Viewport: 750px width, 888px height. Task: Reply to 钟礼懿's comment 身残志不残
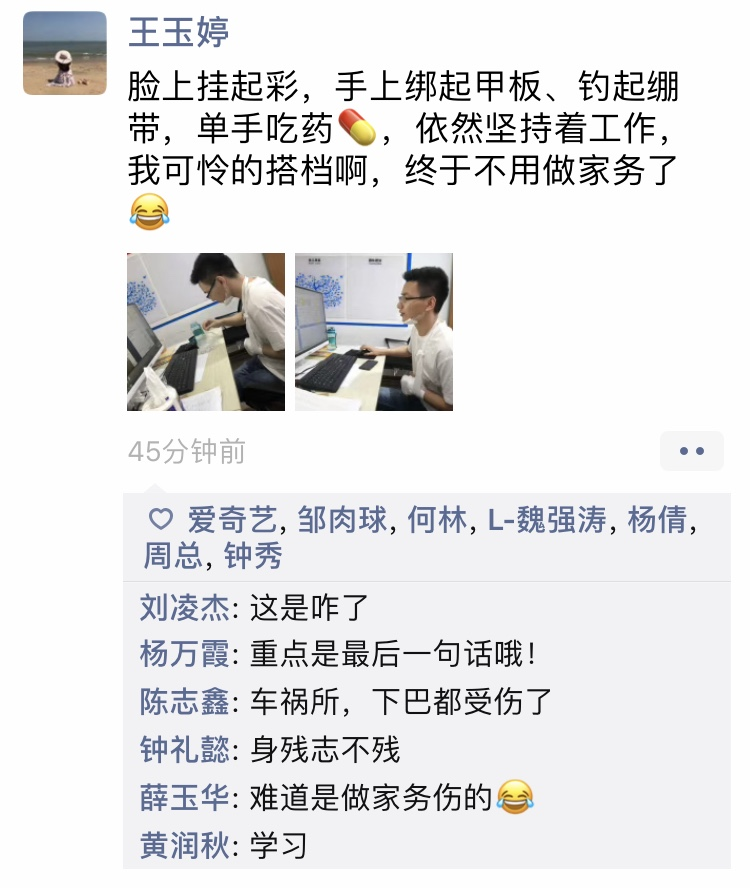pyautogui.click(x=325, y=750)
